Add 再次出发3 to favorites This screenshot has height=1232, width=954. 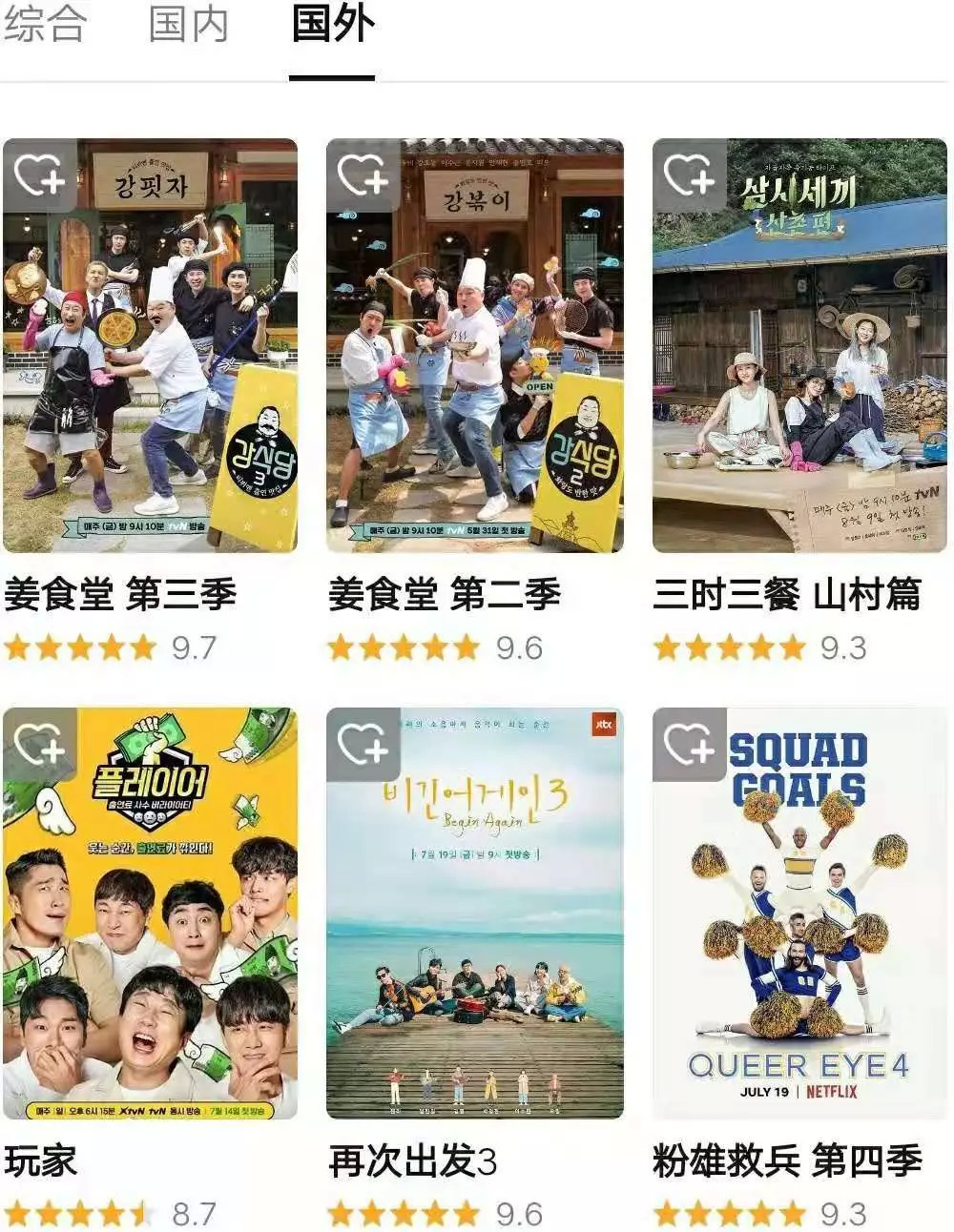coord(363,744)
